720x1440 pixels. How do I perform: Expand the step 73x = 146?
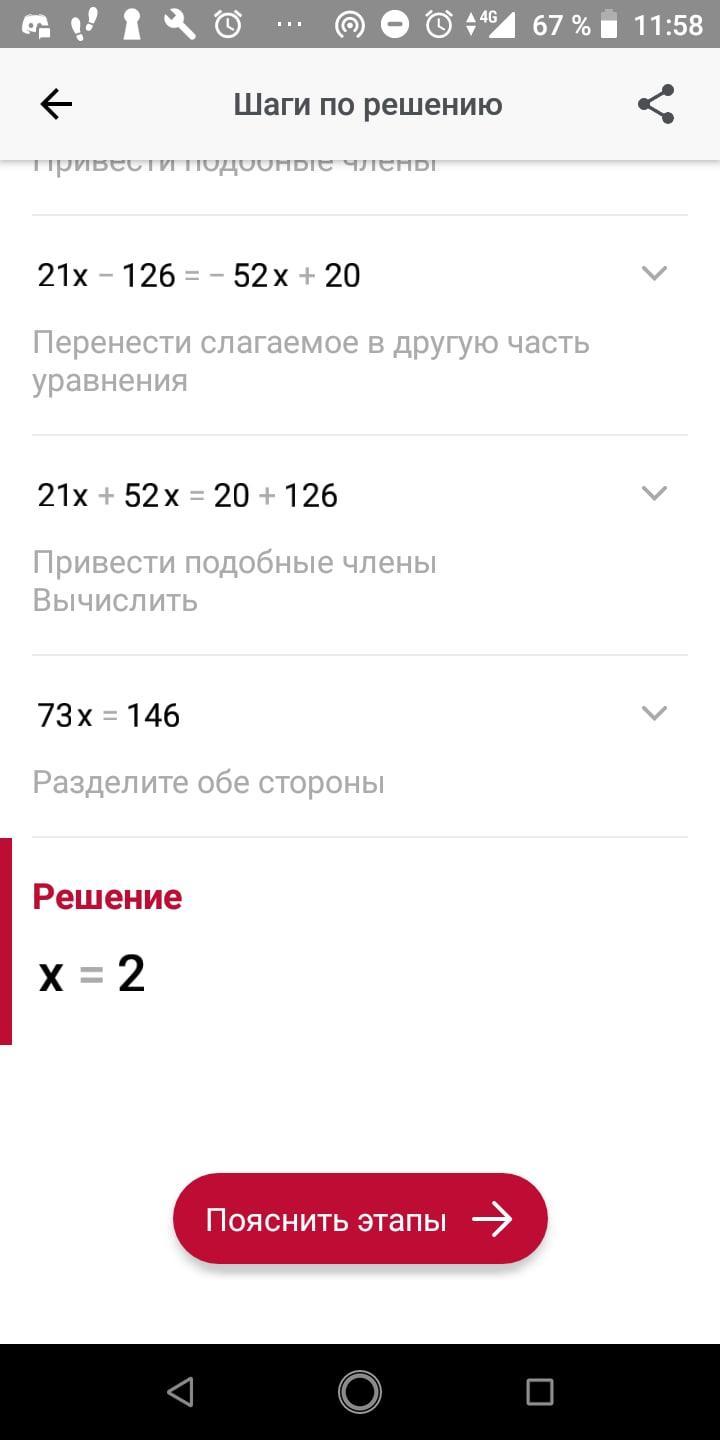point(654,713)
